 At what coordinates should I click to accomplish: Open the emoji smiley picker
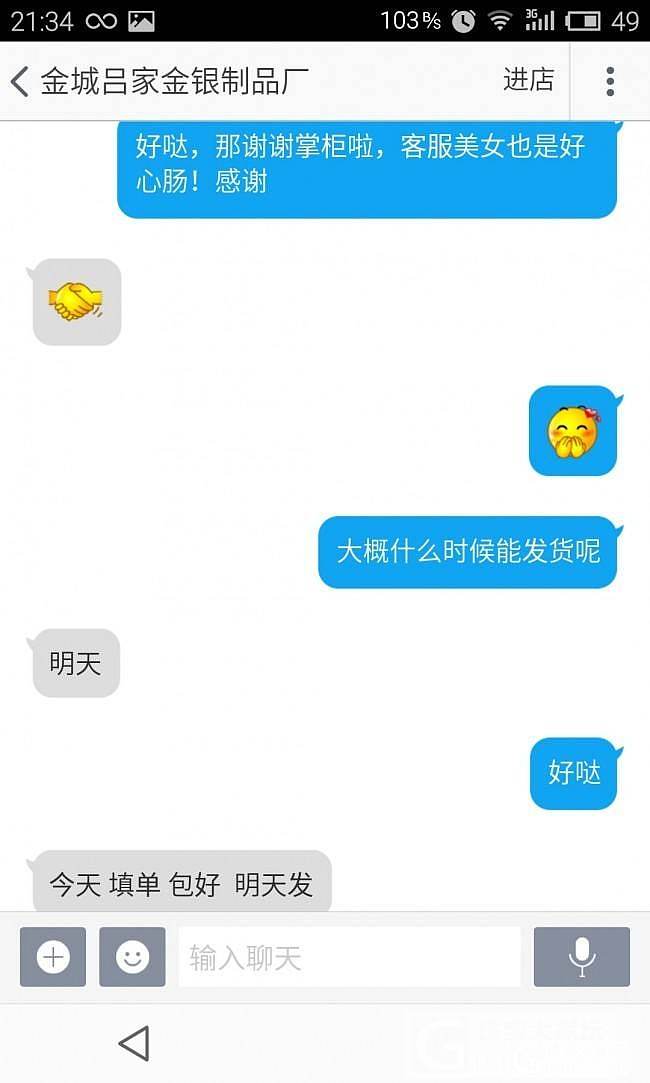tap(133, 957)
